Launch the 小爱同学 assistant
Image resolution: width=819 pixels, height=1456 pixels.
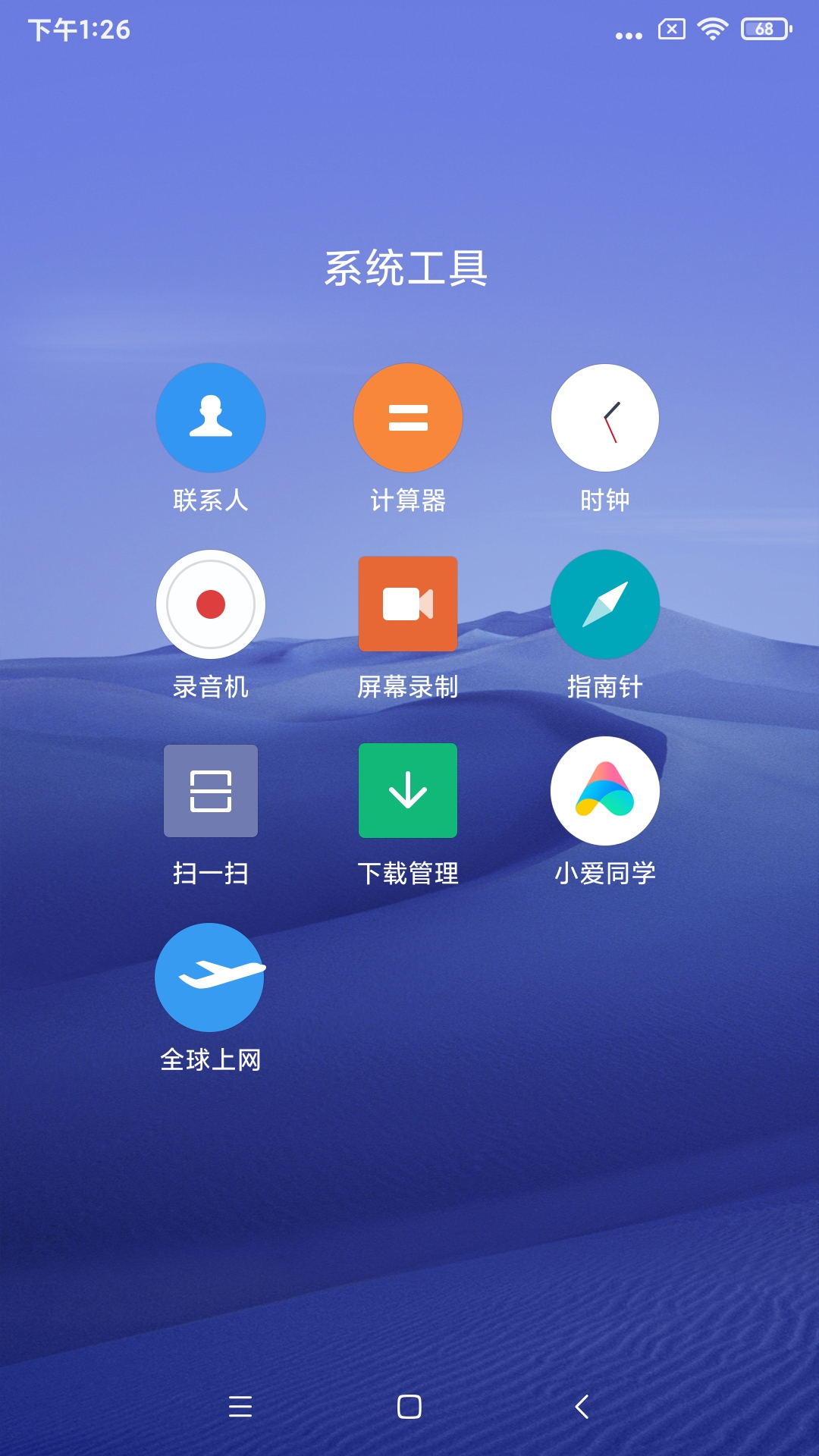click(605, 791)
